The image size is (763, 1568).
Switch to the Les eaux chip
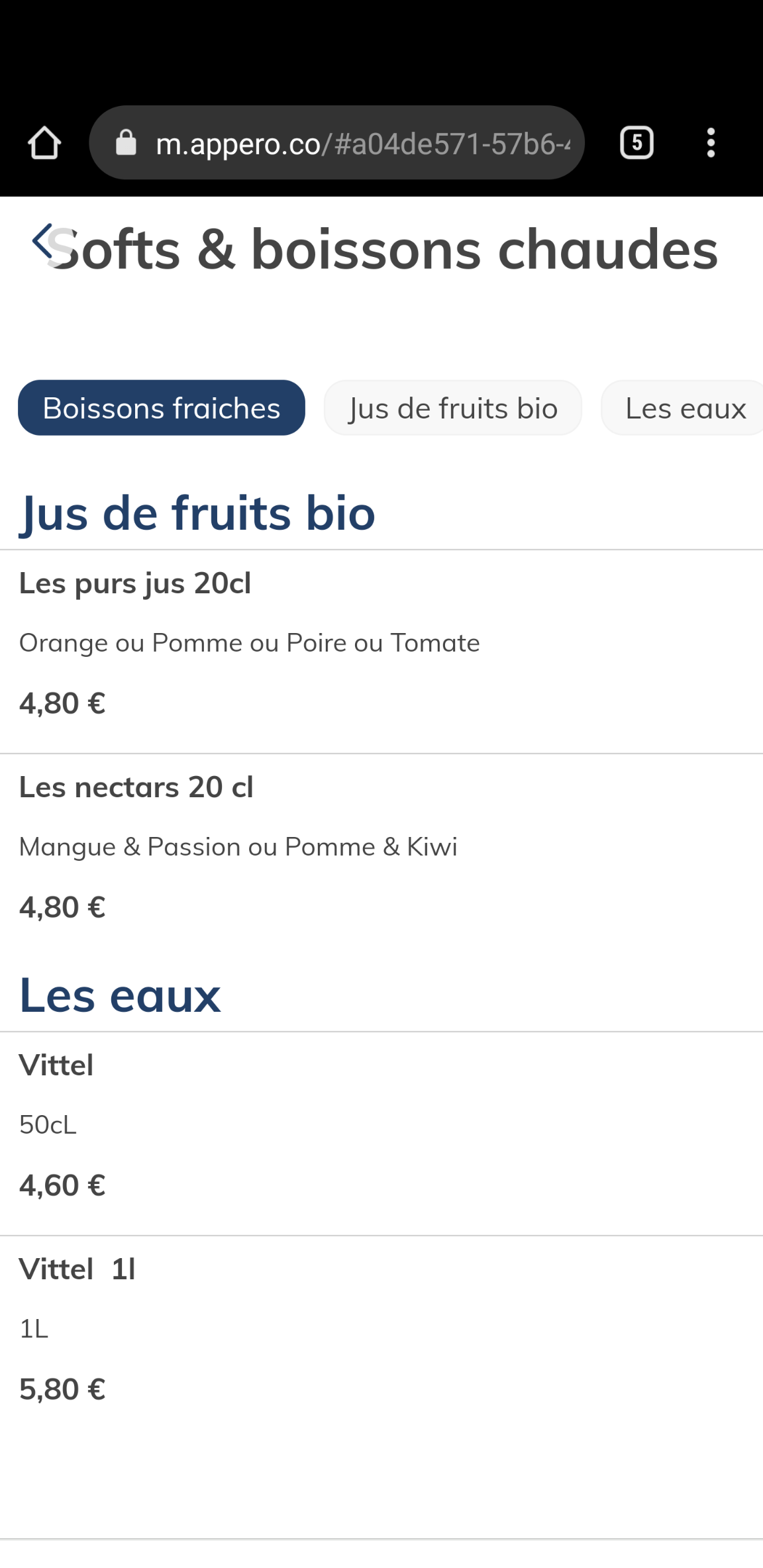(685, 408)
